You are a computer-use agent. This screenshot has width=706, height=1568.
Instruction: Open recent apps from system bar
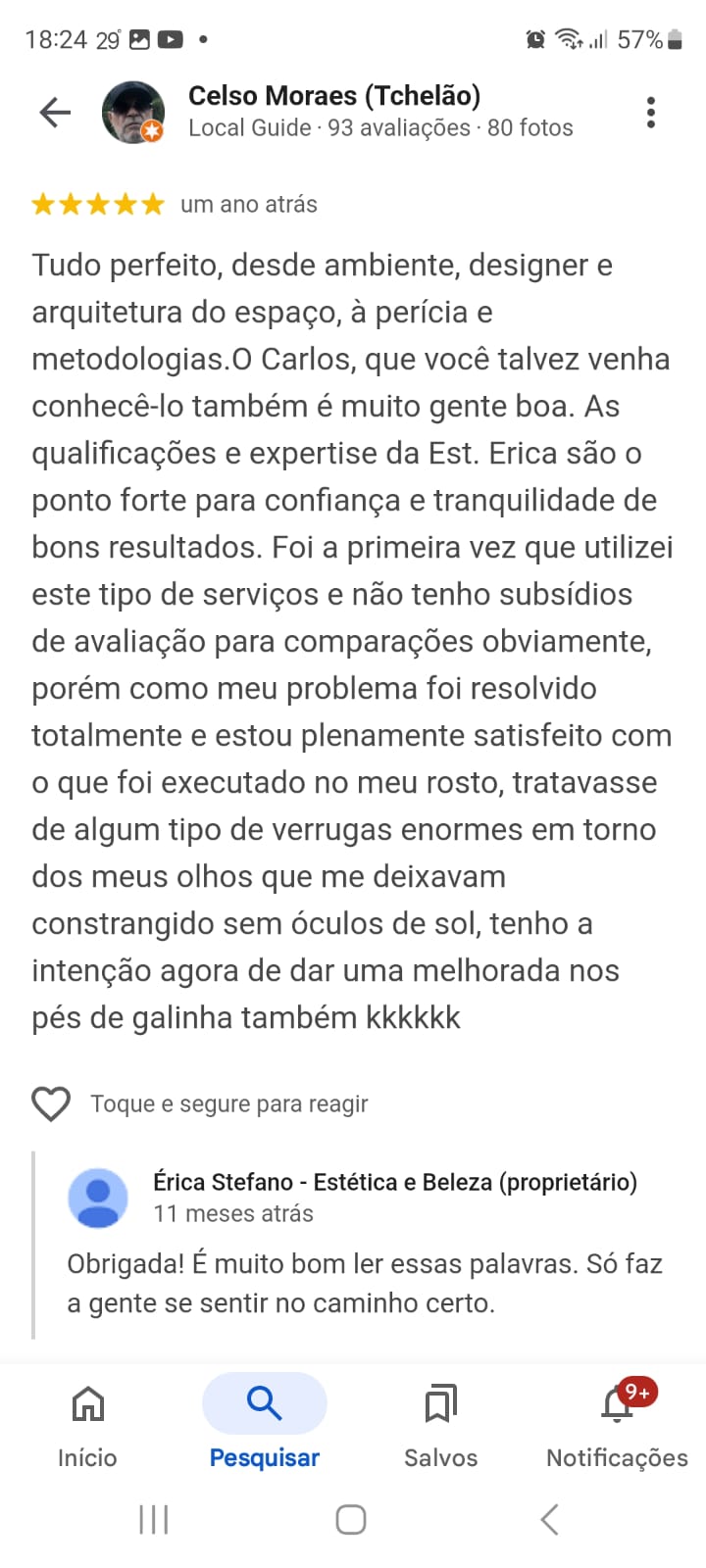154,1520
